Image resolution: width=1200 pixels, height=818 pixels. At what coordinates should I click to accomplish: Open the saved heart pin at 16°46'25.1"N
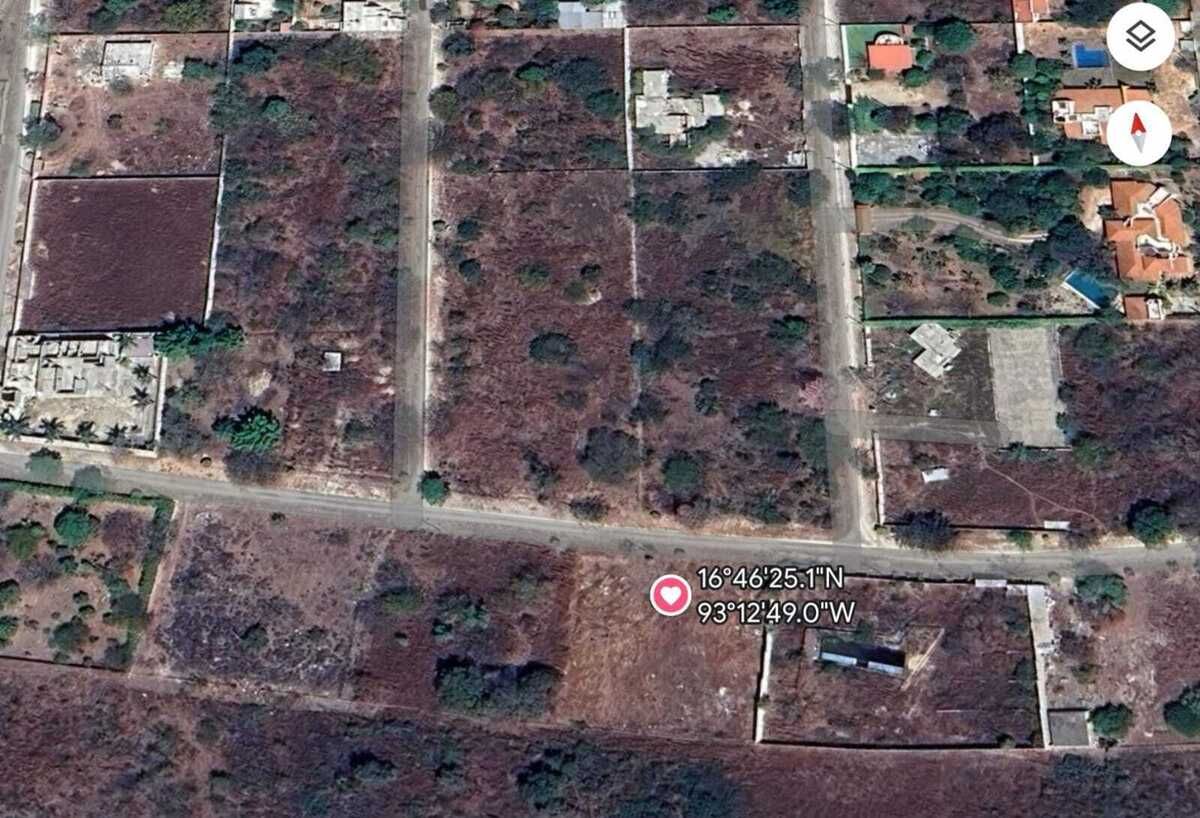pyautogui.click(x=670, y=596)
